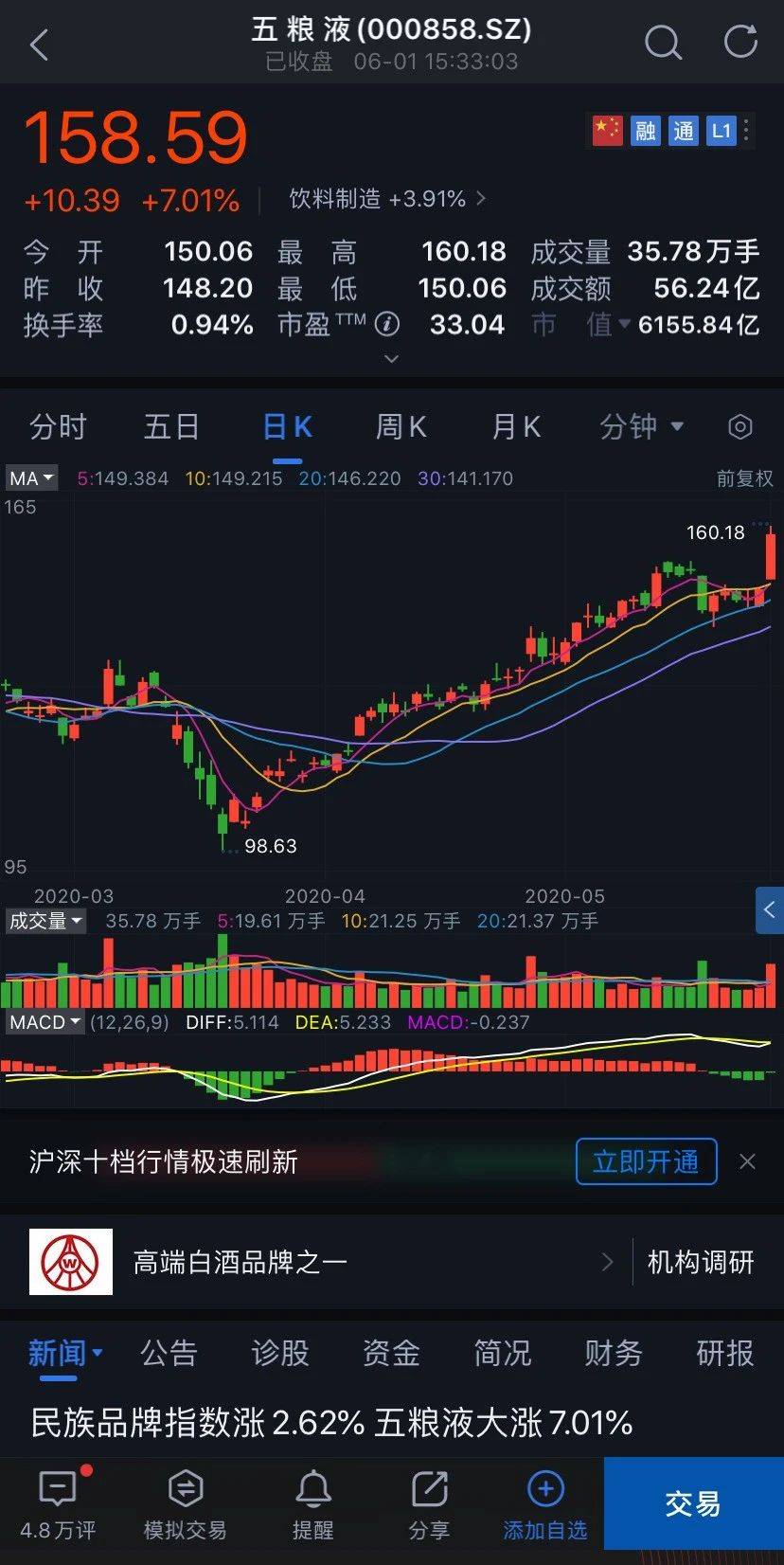Open the search magnifier icon

coord(663,43)
